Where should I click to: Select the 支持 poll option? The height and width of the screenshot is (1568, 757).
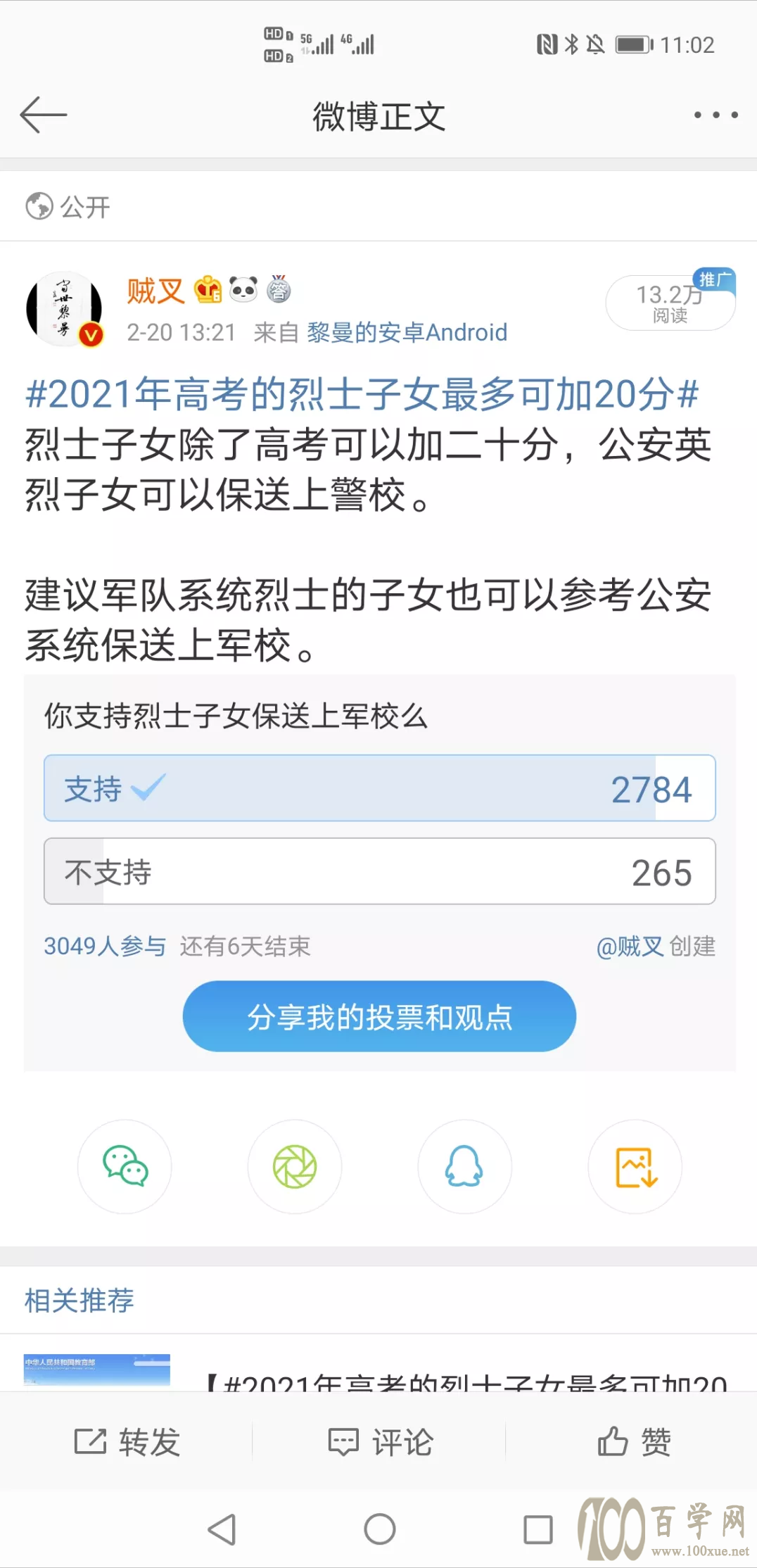pos(379,788)
